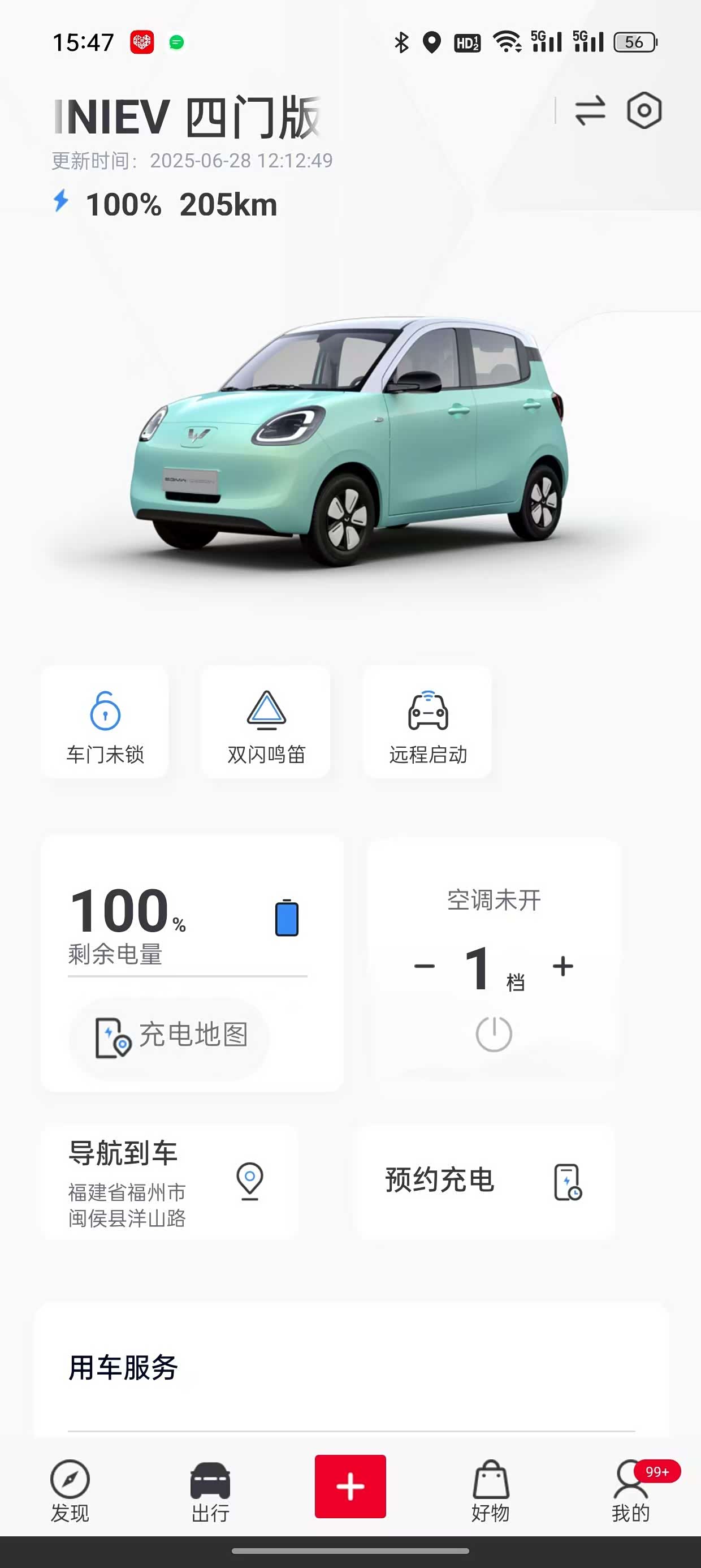Start the car with 远程启动
Image resolution: width=701 pixels, height=1568 pixels.
pyautogui.click(x=428, y=722)
